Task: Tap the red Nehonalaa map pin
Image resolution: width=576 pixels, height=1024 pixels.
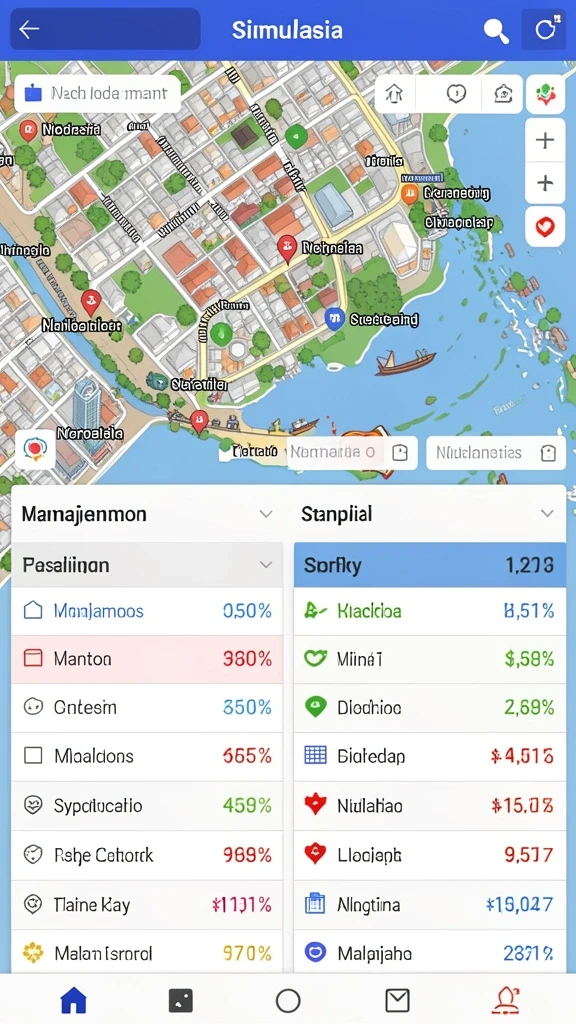Action: point(286,248)
